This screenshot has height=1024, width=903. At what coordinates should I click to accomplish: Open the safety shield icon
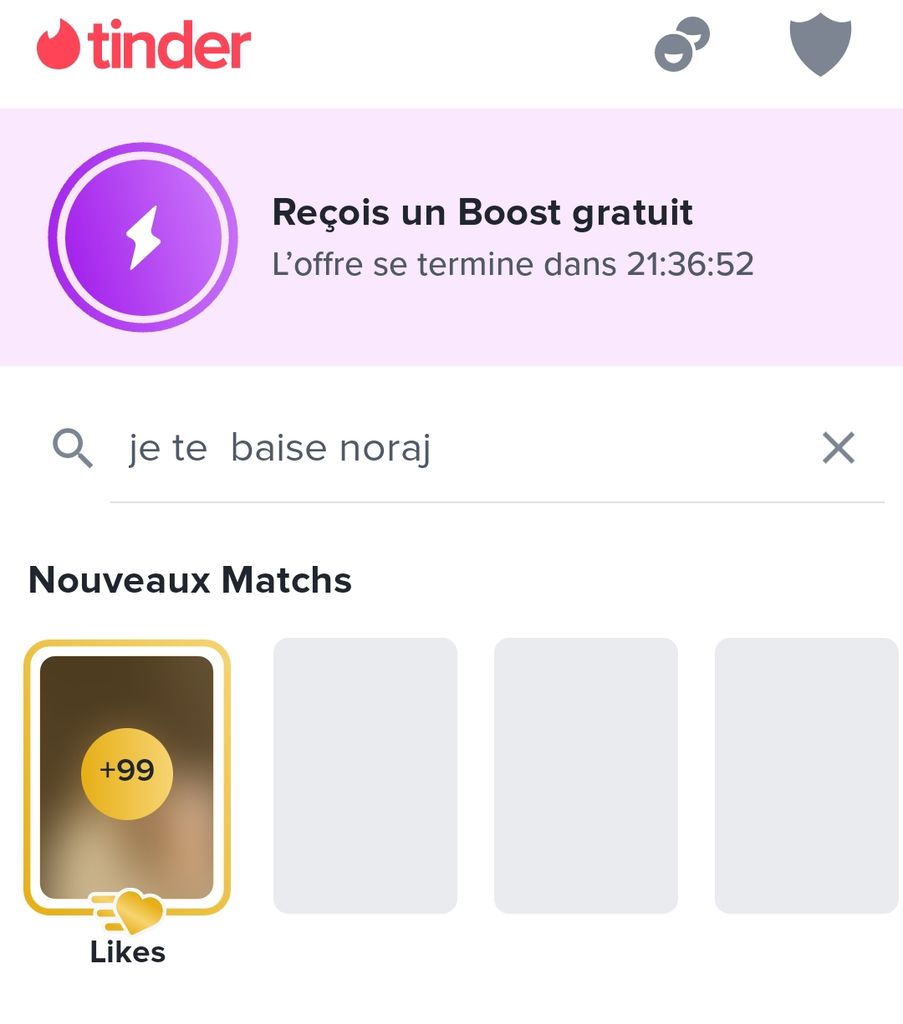(x=820, y=45)
